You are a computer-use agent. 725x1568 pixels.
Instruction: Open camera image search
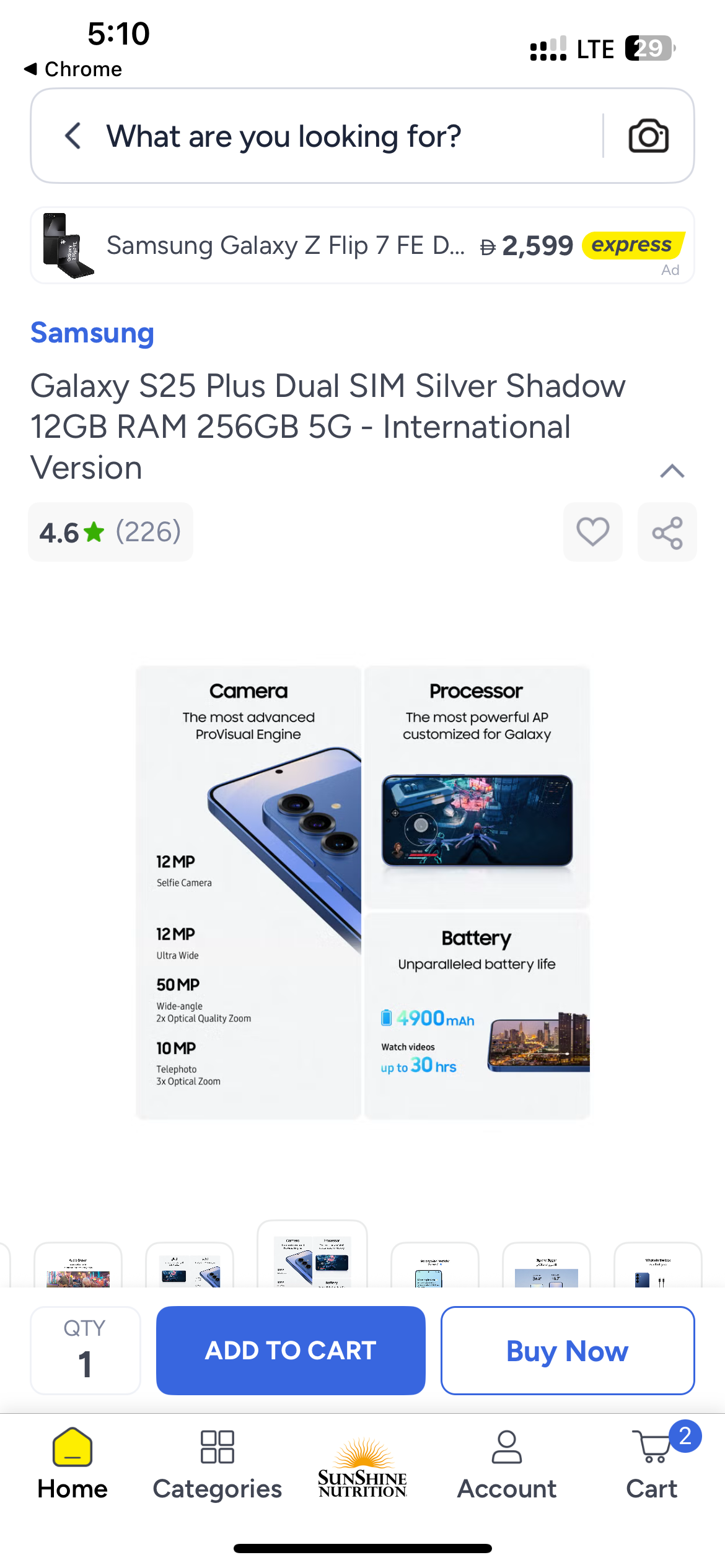(x=648, y=136)
